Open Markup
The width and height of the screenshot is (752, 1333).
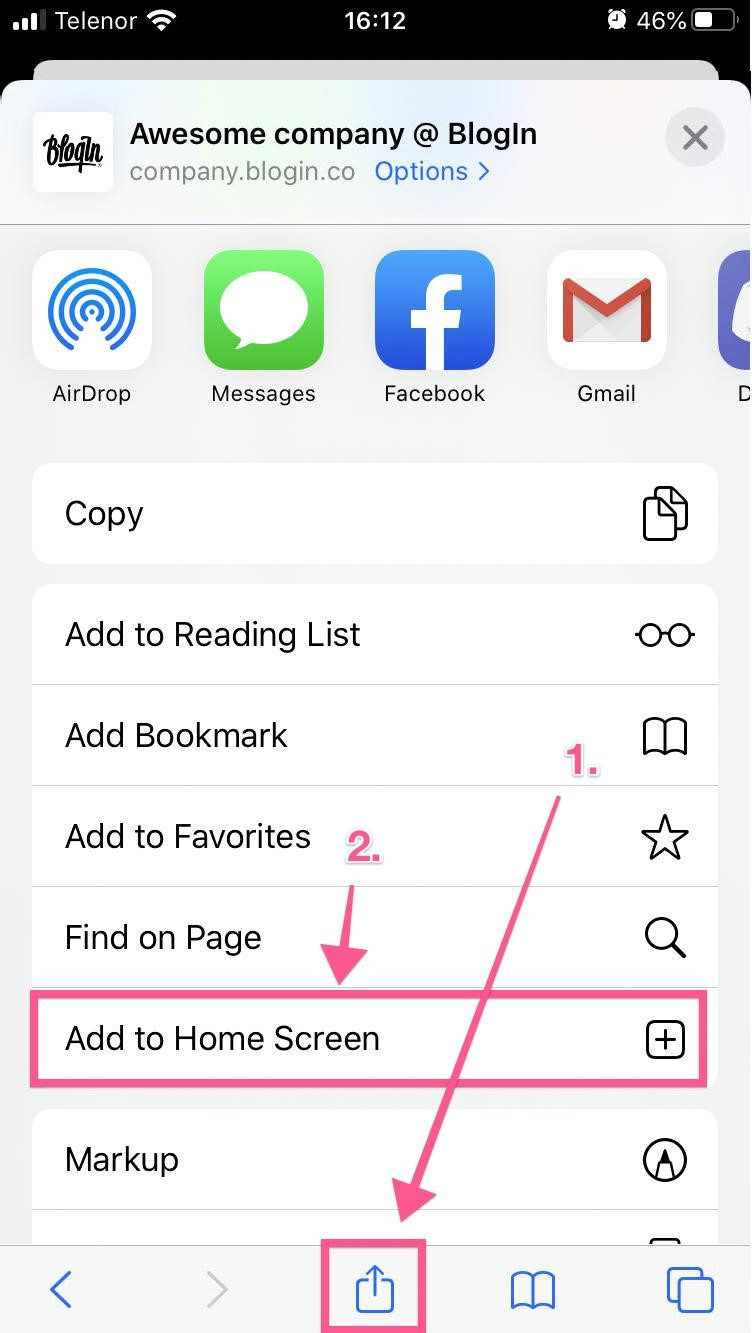[375, 1160]
